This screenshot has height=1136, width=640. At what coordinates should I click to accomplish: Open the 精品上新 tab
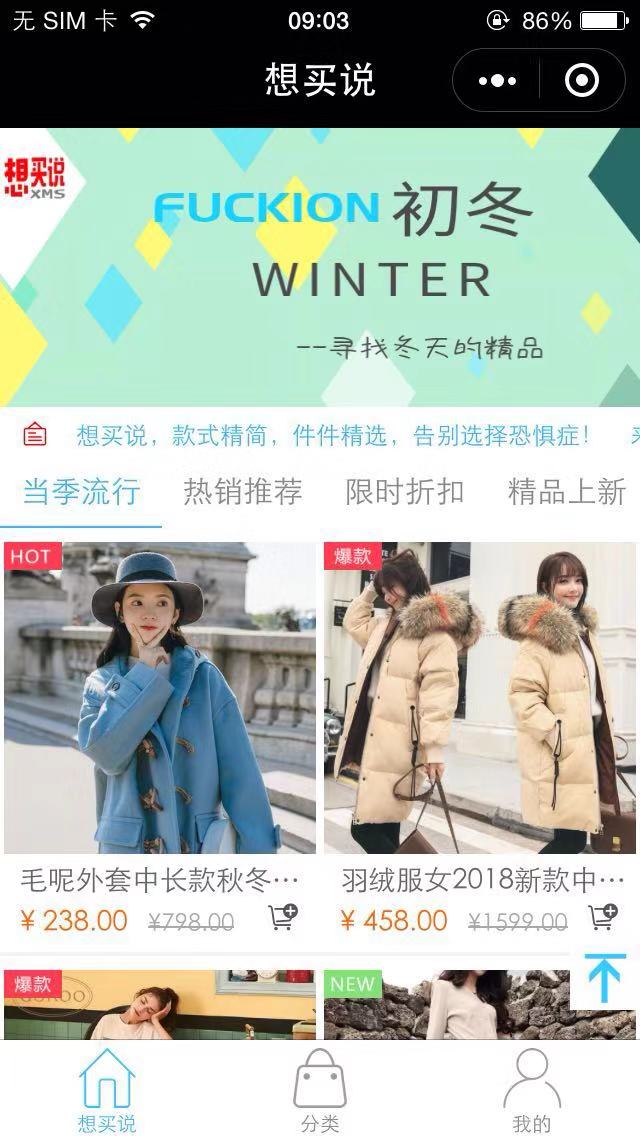pos(567,492)
